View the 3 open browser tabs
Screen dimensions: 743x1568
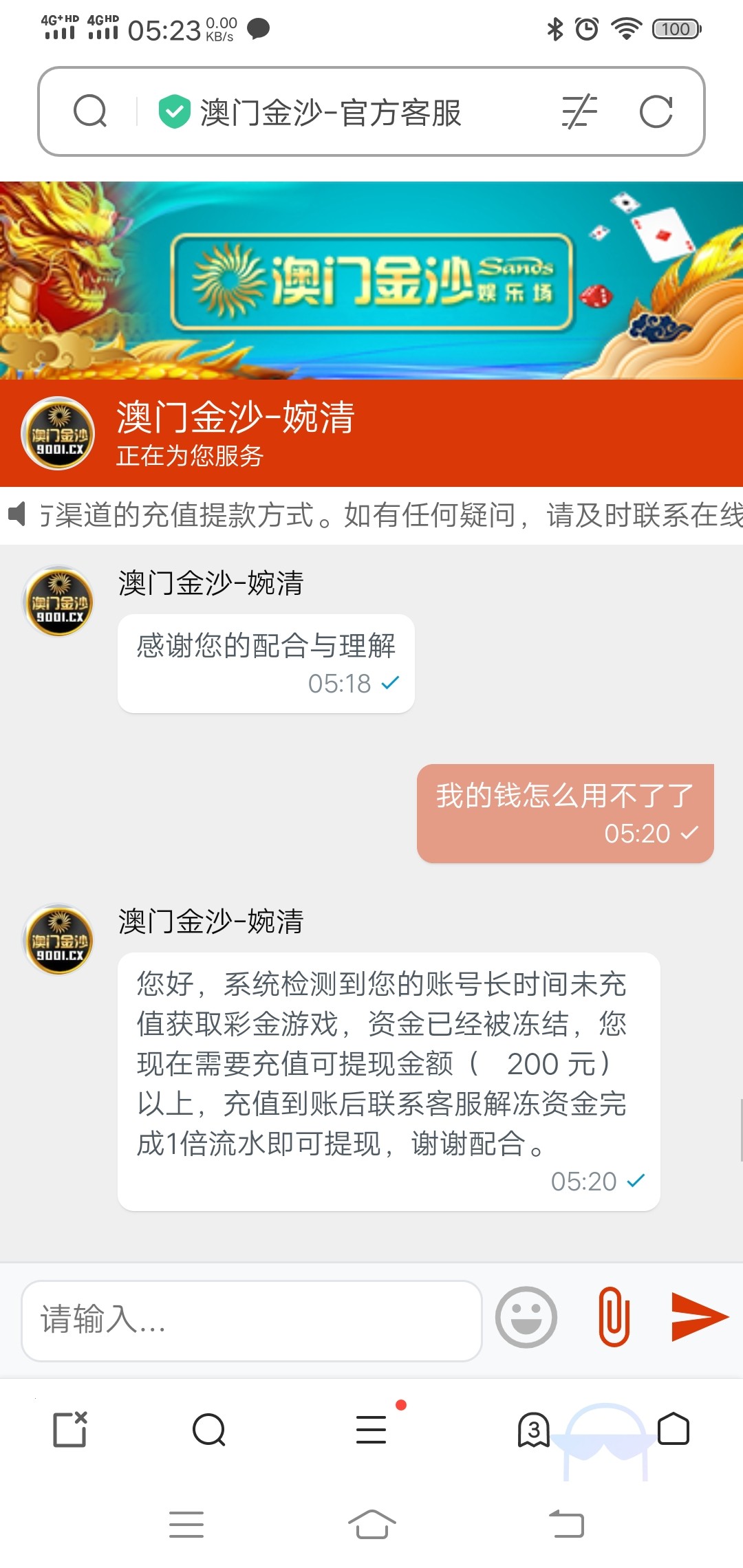tap(533, 1430)
